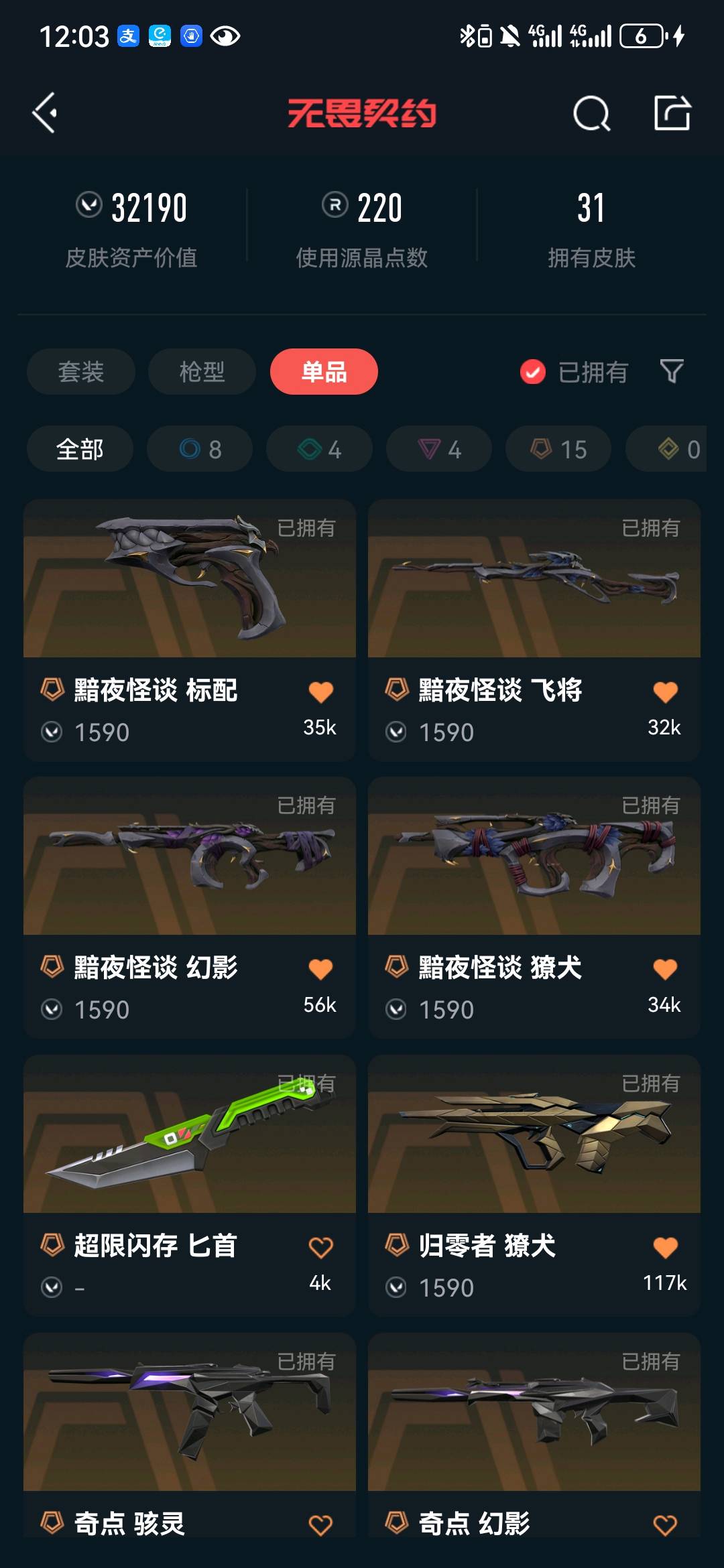Filter by the orange tier showing 15

pyautogui.click(x=558, y=449)
